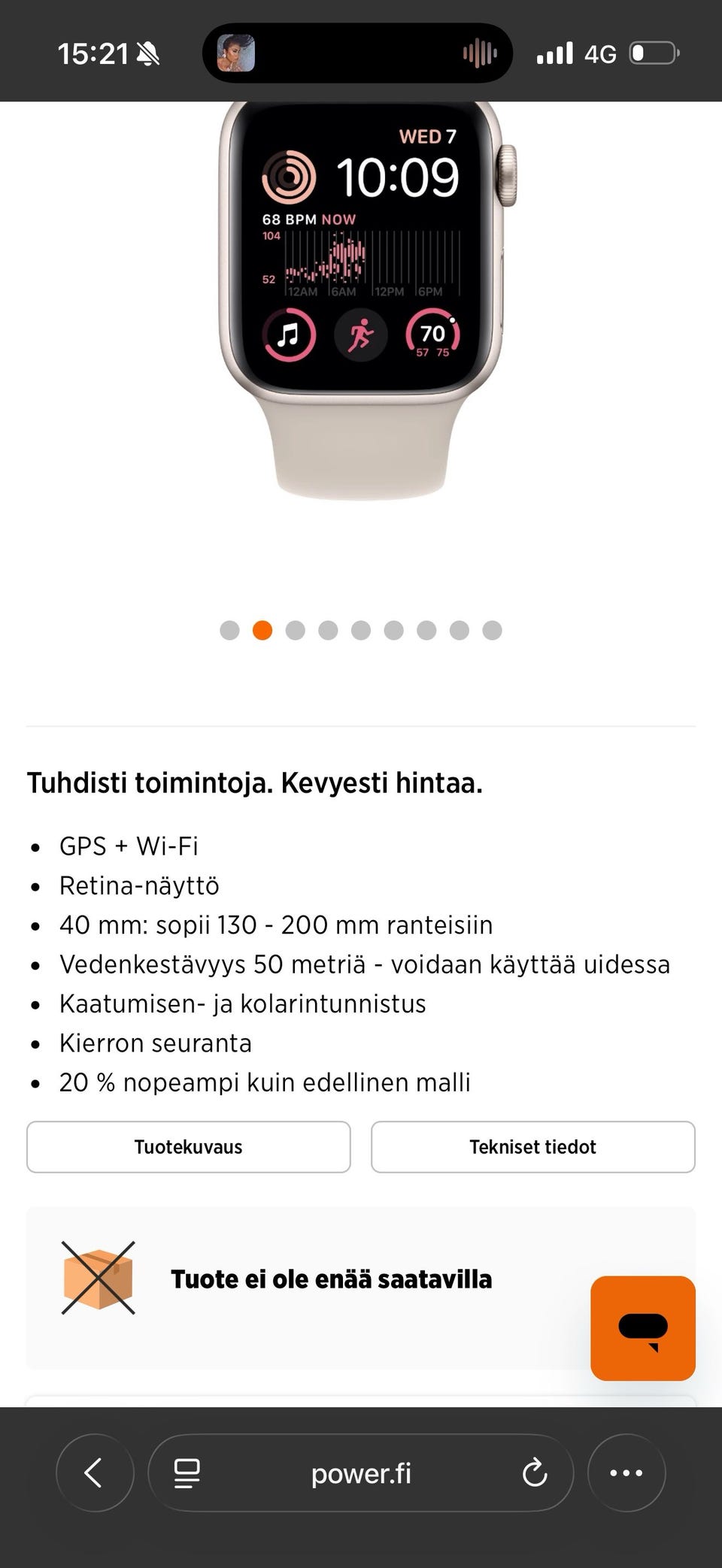Viewport: 722px width, 1568px height.
Task: Select the last carousel indicator dot
Action: click(493, 630)
